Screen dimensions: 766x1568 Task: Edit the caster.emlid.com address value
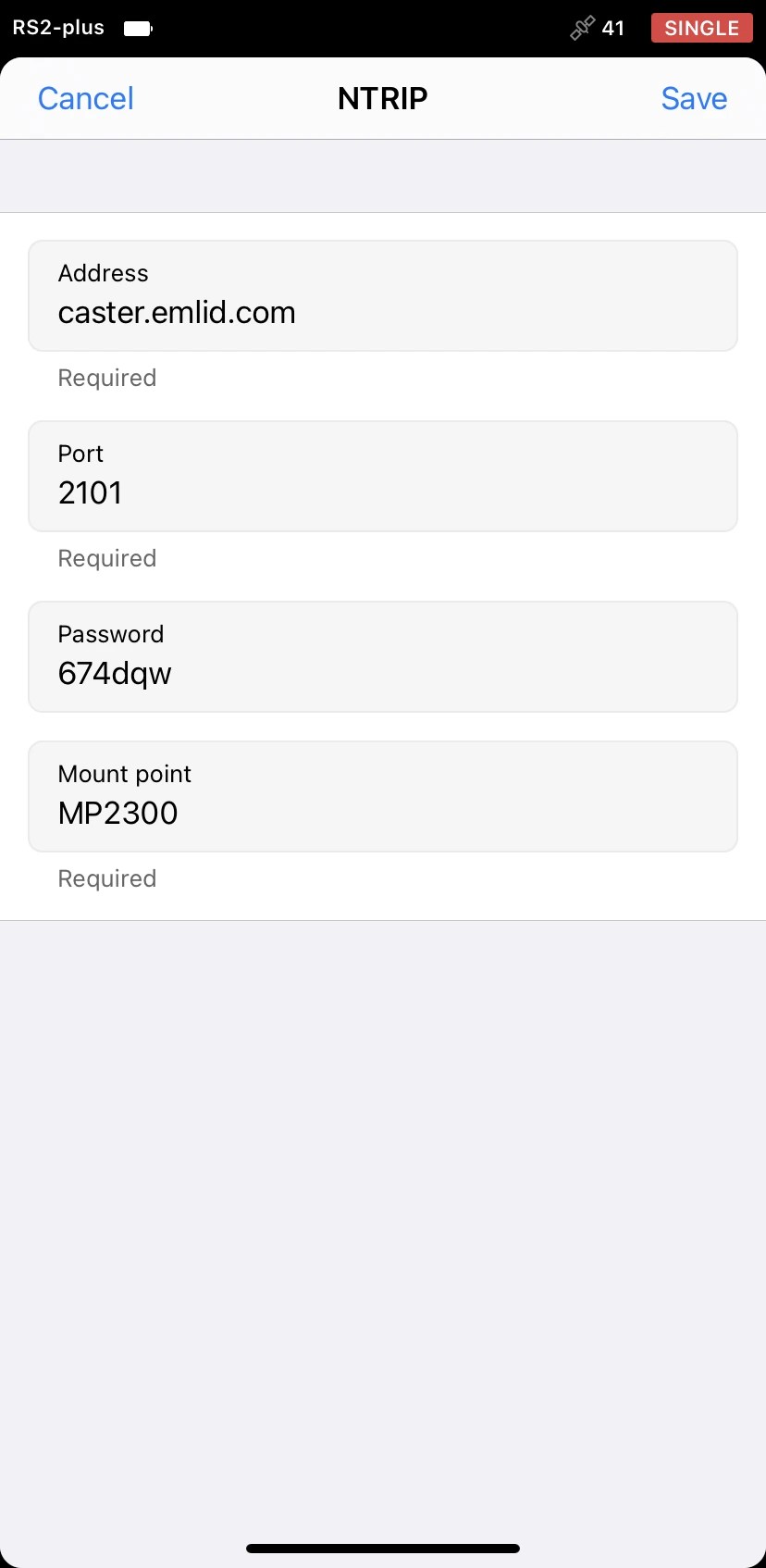177,312
